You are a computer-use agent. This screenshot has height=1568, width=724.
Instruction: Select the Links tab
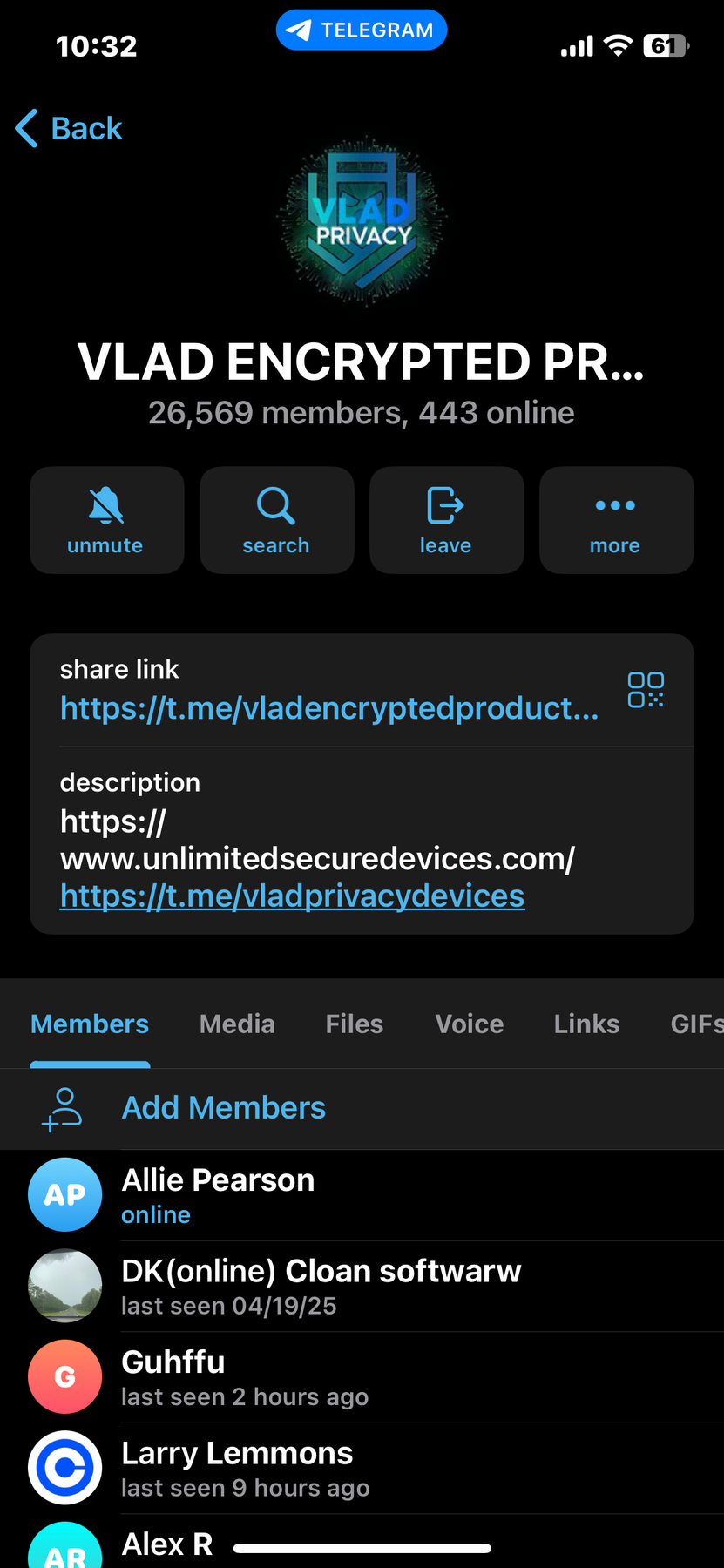[x=585, y=1024]
